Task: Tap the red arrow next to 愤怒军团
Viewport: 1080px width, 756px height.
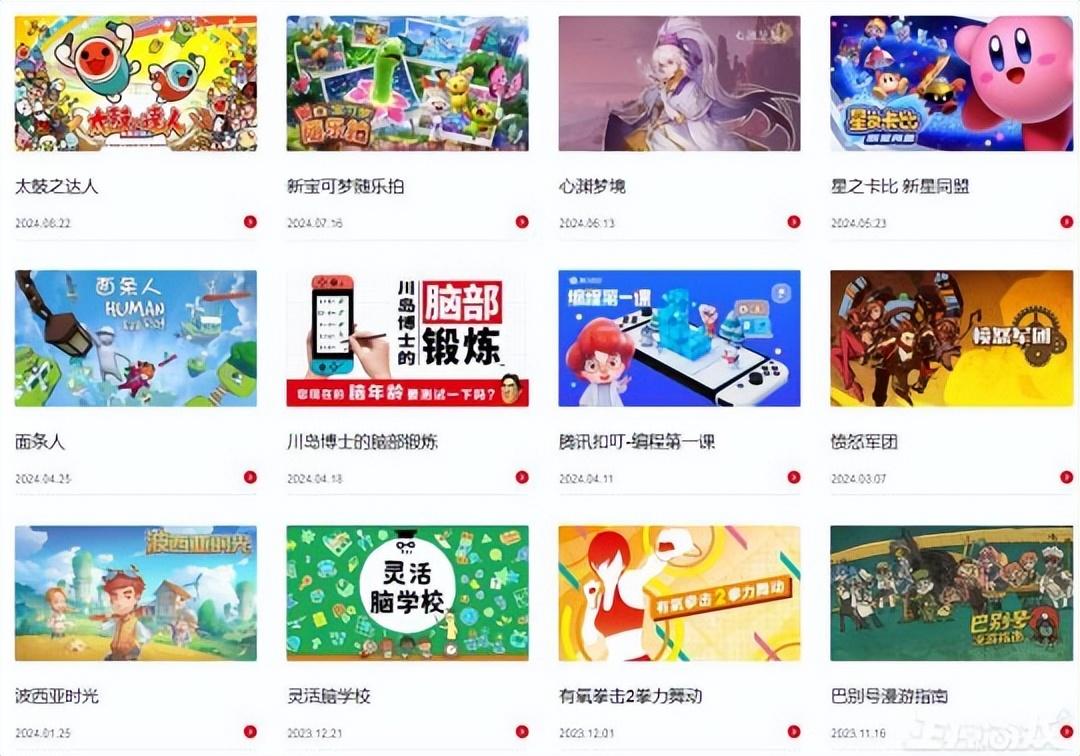Action: tap(1066, 477)
